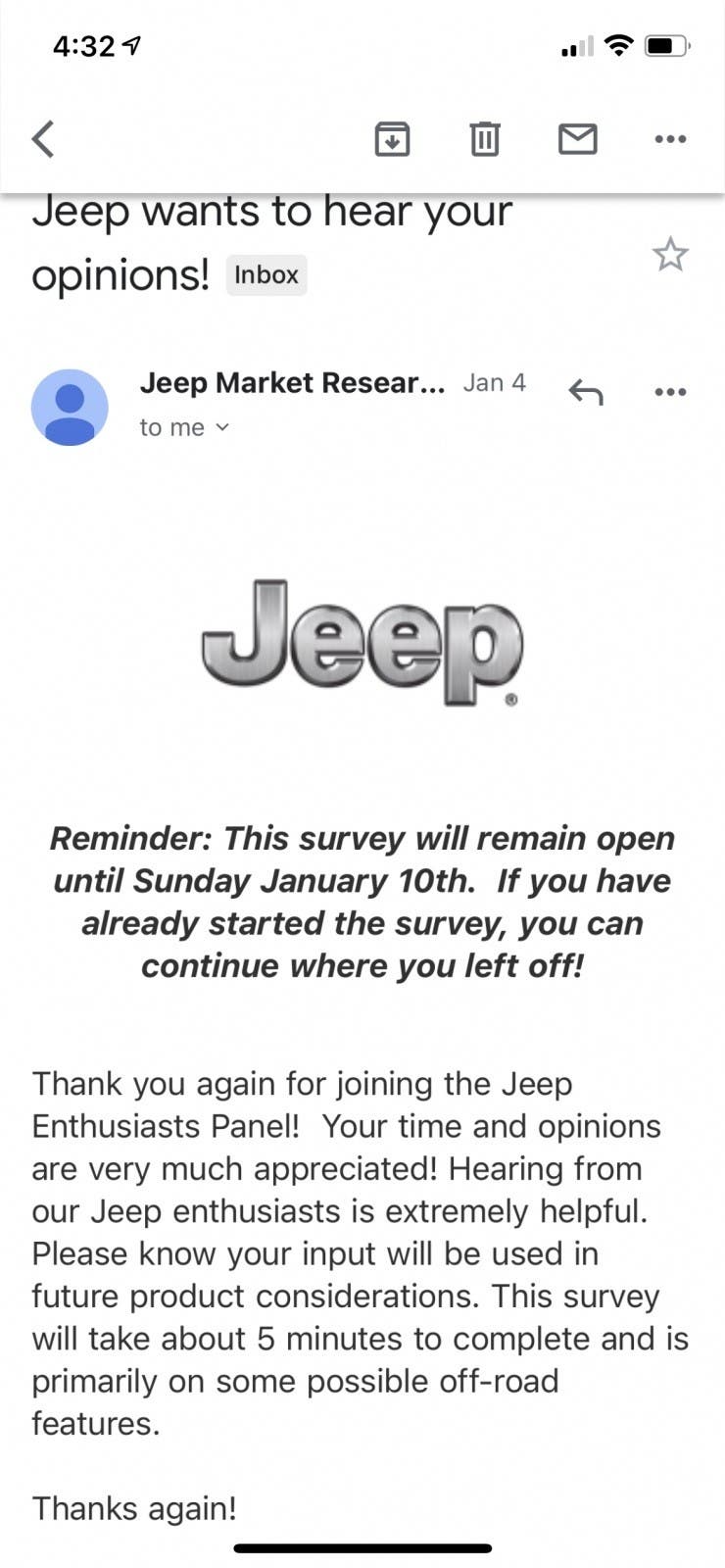Tap the Inbox label chip
Viewport: 725px width, 1568px height.
pos(266,274)
